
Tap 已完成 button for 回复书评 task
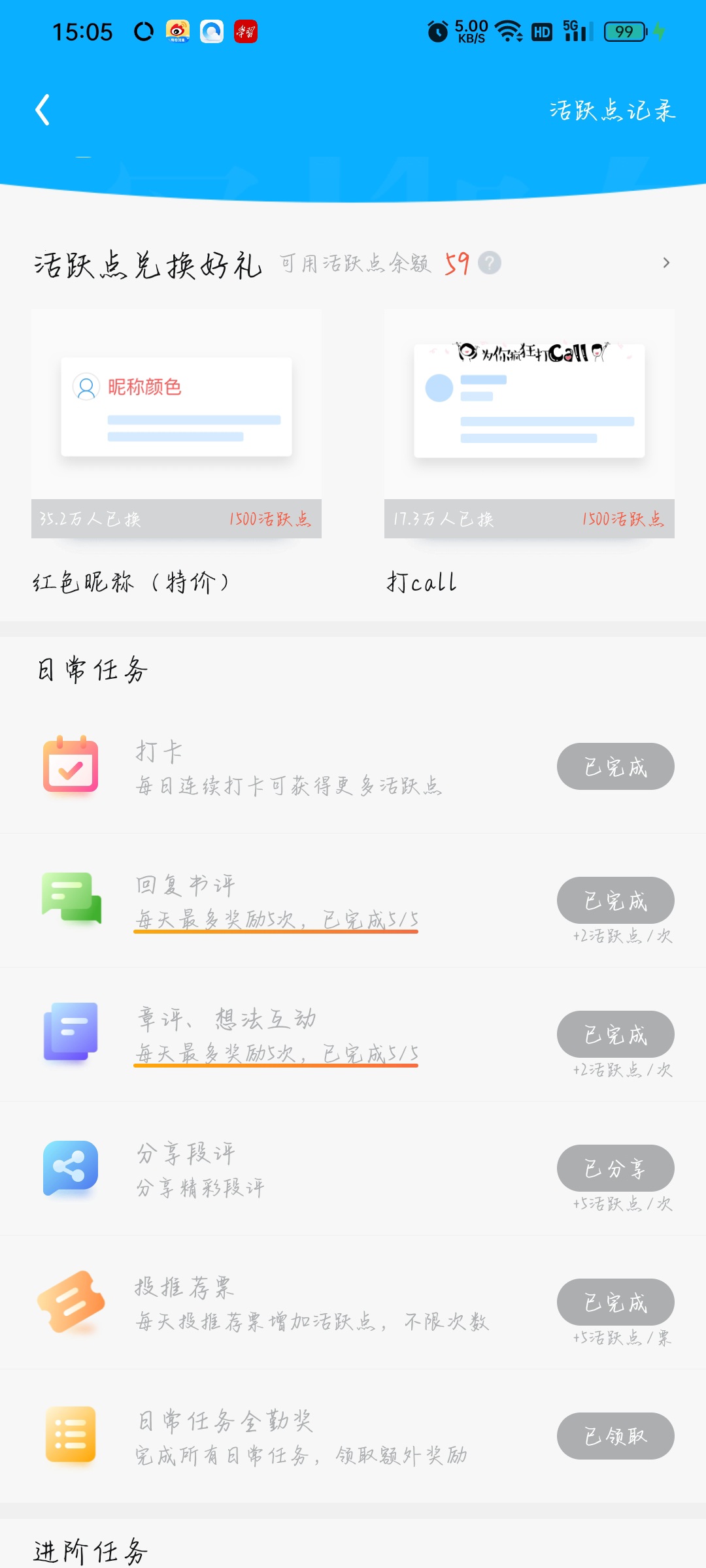[x=616, y=900]
